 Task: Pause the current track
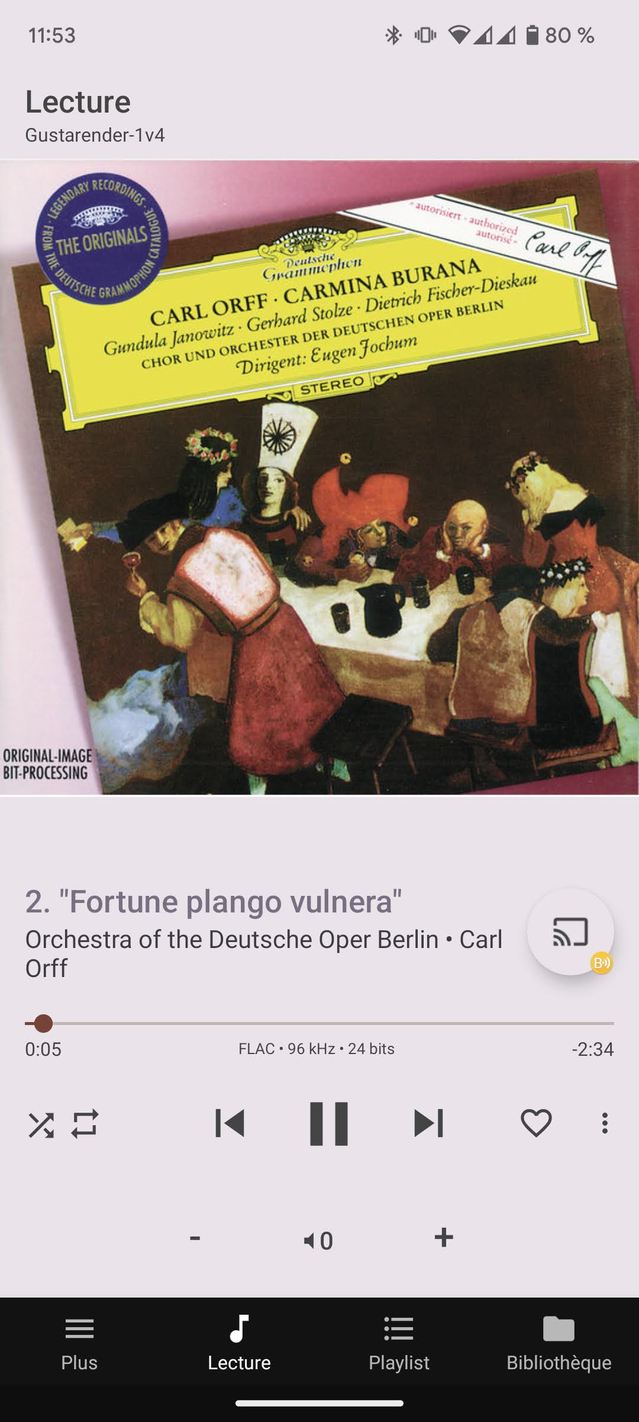[x=328, y=1123]
